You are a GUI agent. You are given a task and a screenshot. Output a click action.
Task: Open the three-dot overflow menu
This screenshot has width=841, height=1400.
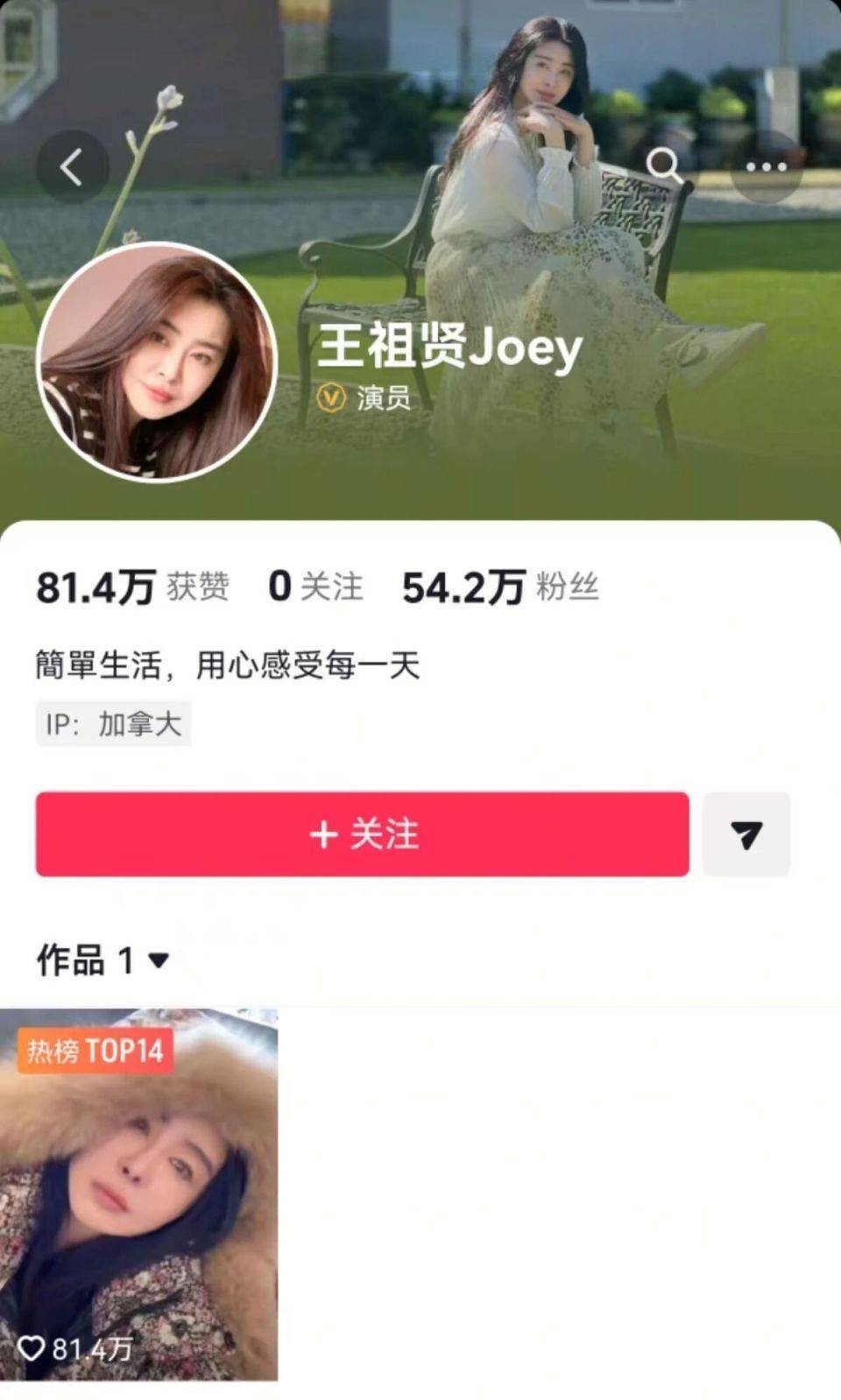click(767, 166)
